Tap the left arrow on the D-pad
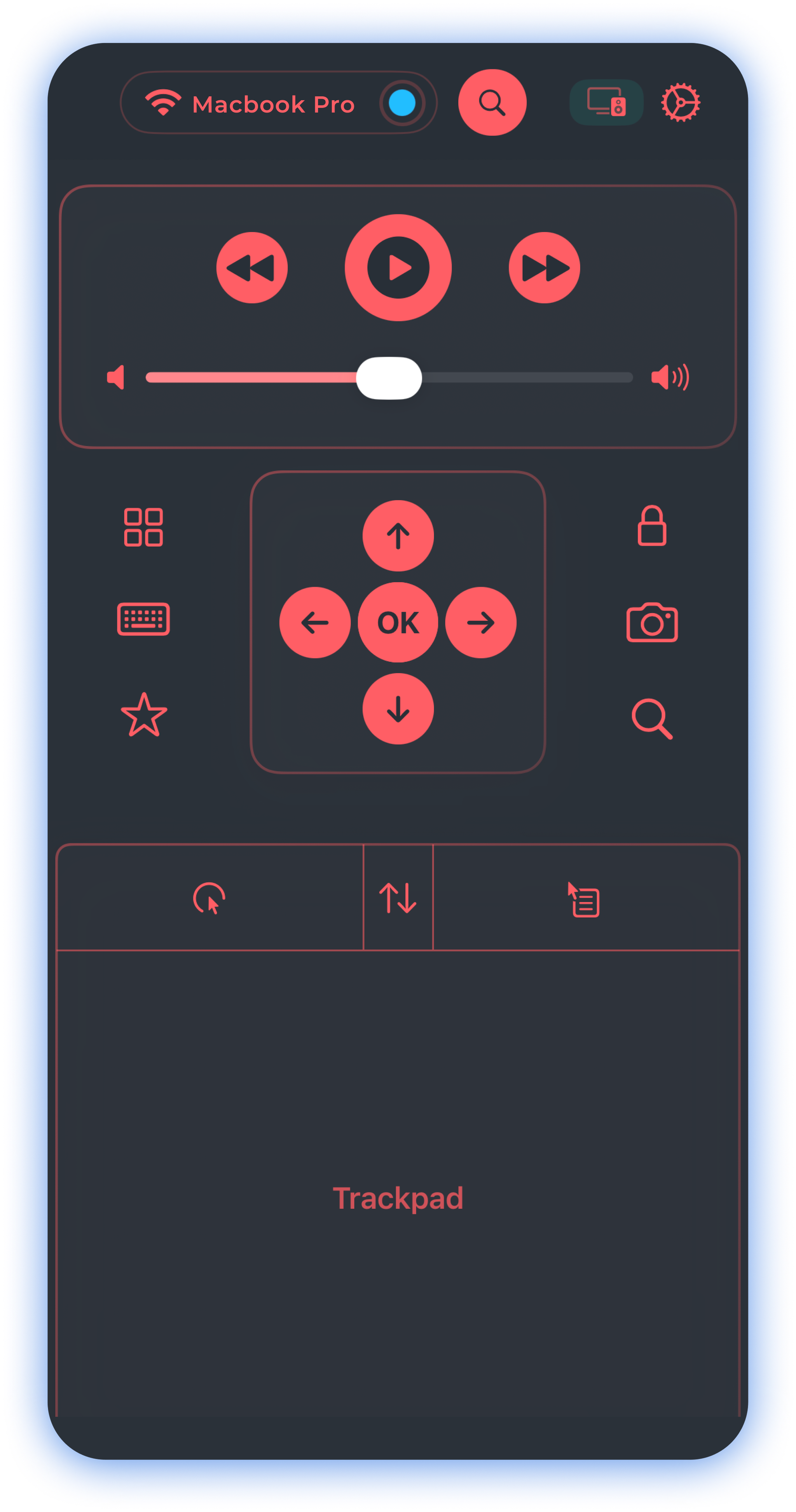The width and height of the screenshot is (796, 1512). 315,623
